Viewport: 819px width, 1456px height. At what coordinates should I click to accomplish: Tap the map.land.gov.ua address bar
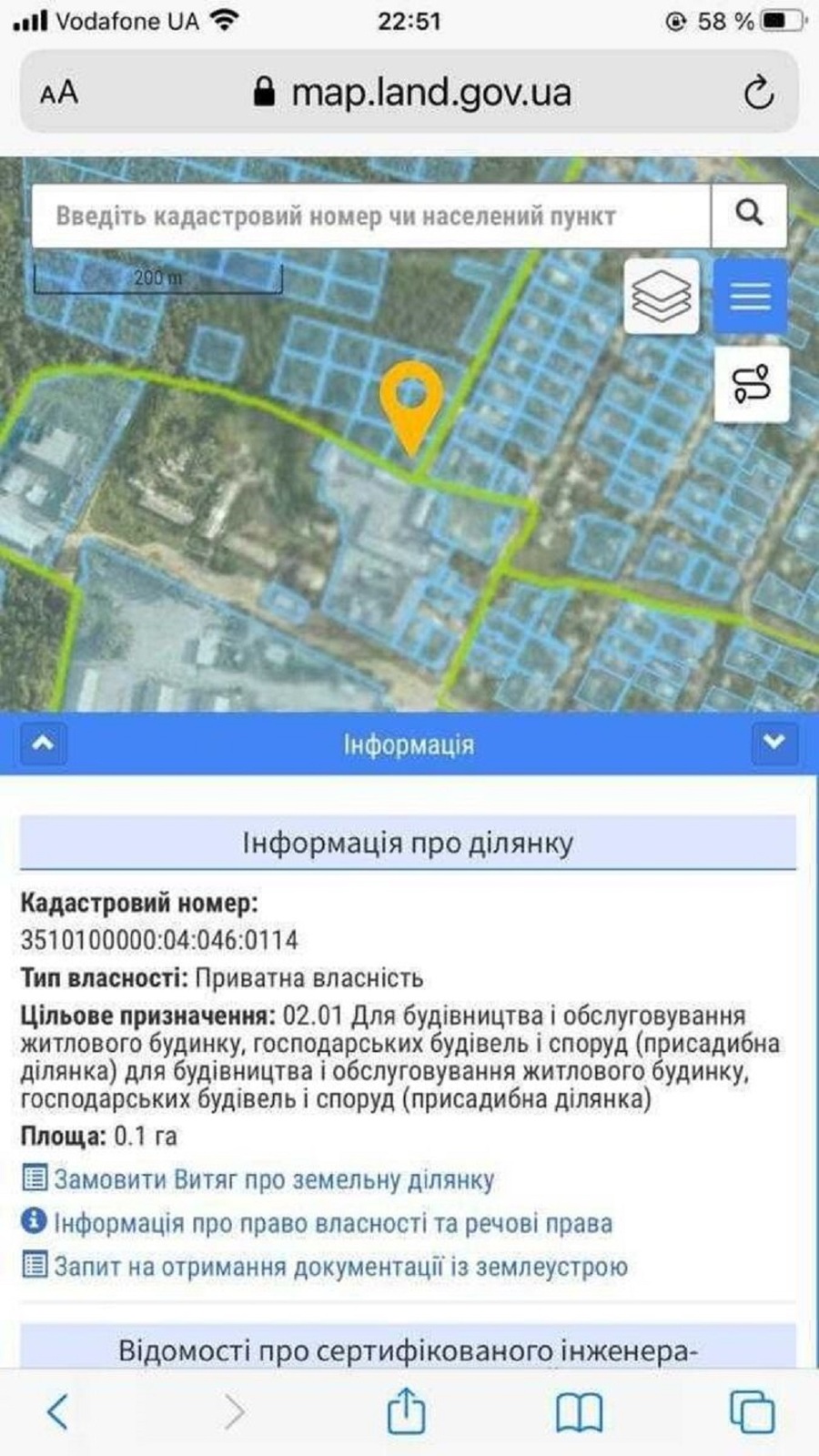(x=414, y=93)
